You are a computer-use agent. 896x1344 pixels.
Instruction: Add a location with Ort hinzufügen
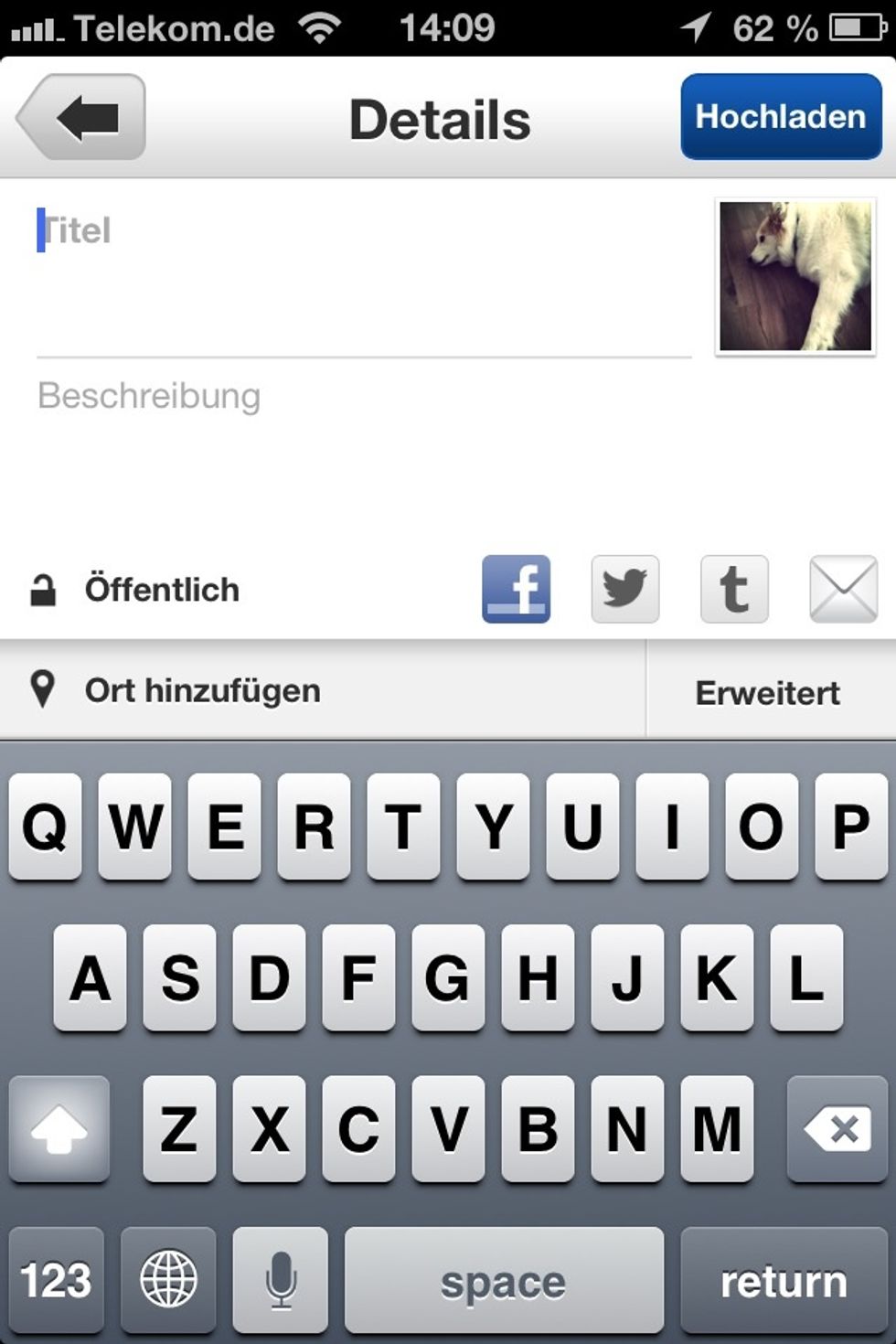203,691
